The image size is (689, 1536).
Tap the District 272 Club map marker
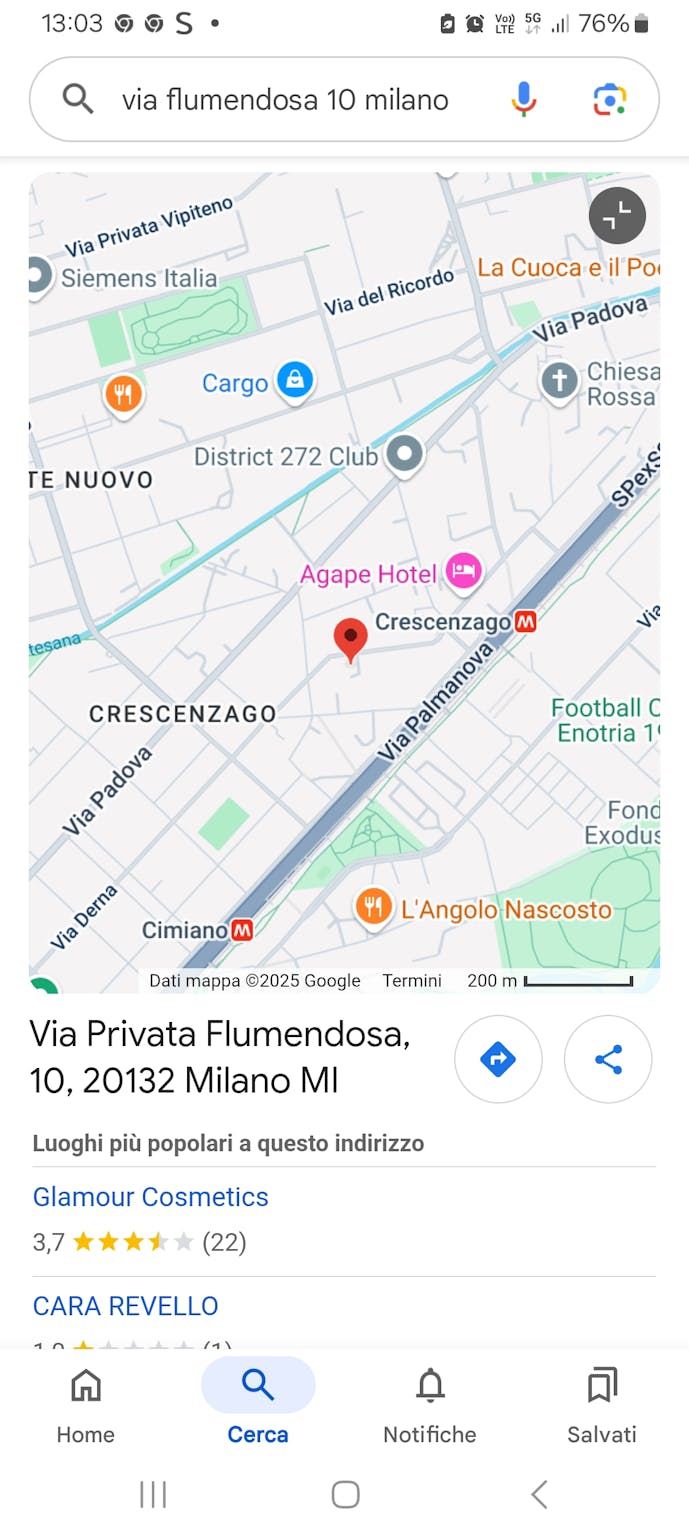pos(405,455)
